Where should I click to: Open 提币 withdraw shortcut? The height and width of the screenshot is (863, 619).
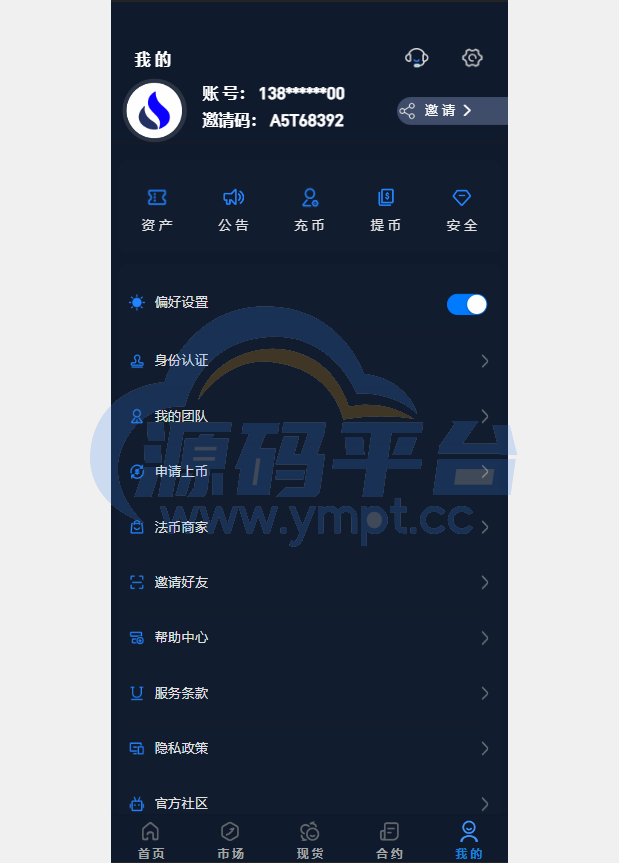pyautogui.click(x=385, y=210)
